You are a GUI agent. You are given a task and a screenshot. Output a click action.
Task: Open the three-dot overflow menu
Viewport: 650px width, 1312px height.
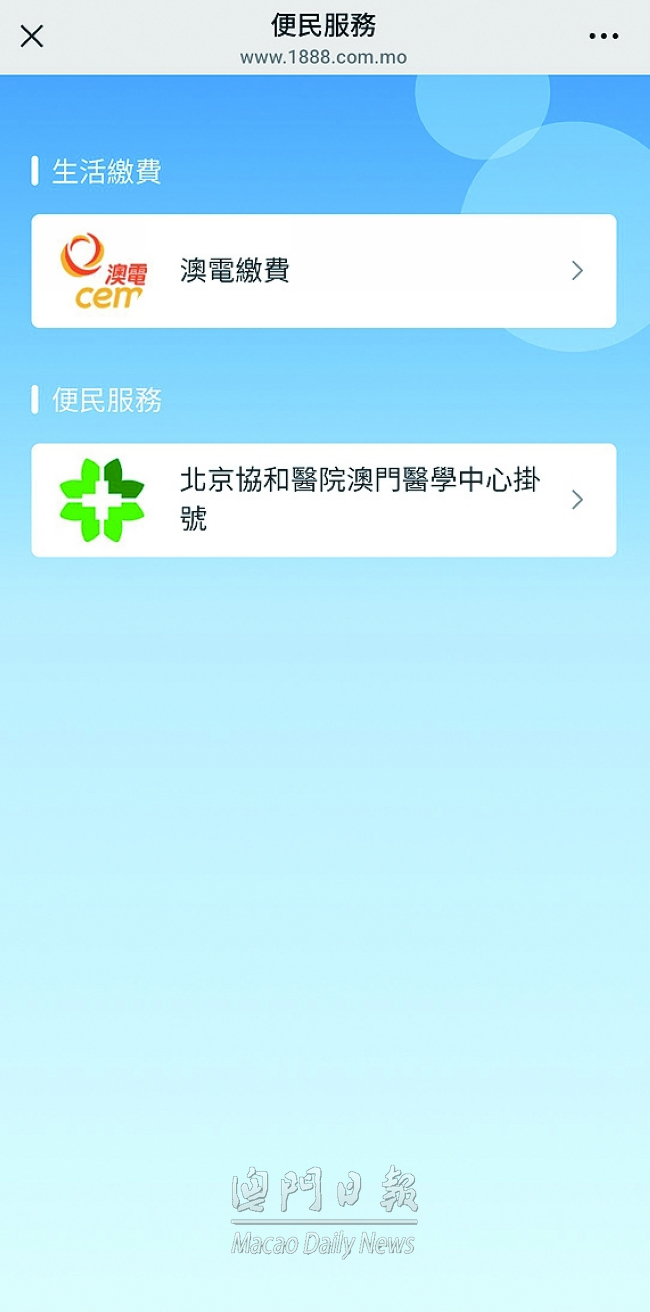[x=603, y=37]
